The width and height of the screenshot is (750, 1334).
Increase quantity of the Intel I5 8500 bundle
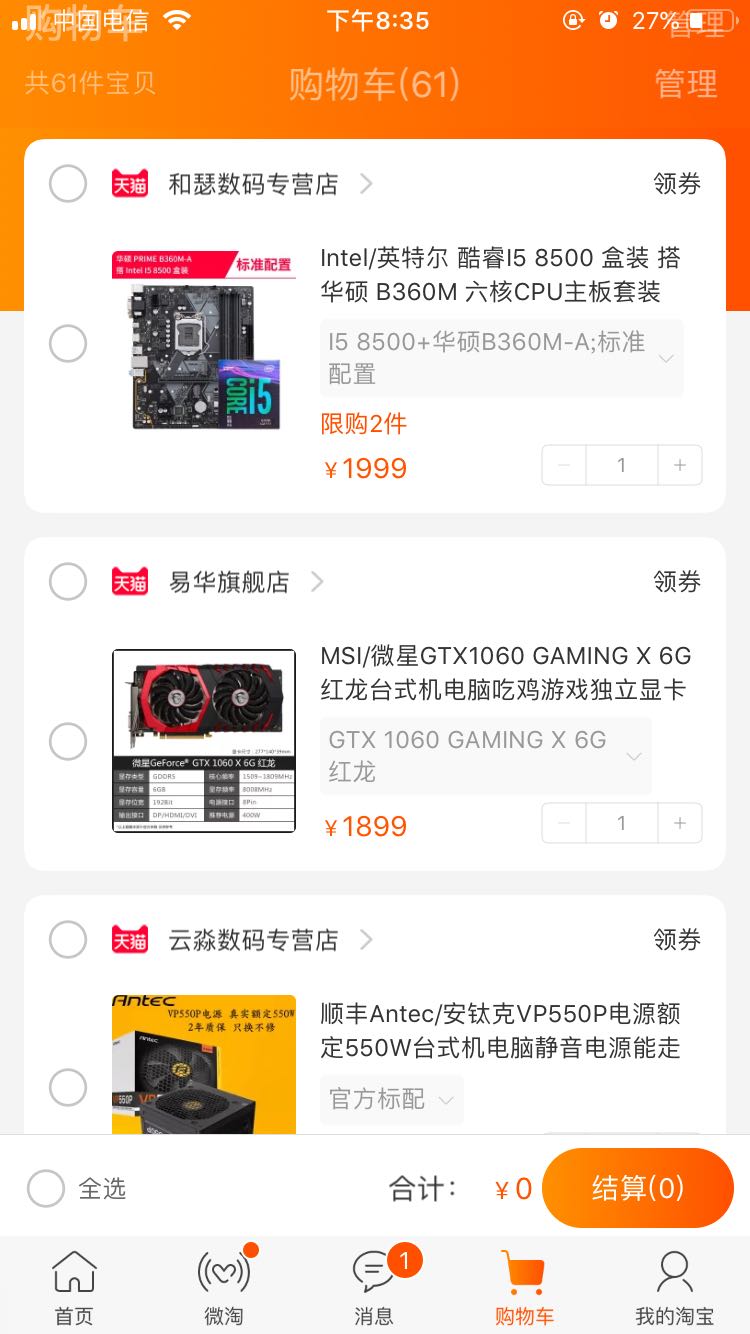(x=680, y=465)
